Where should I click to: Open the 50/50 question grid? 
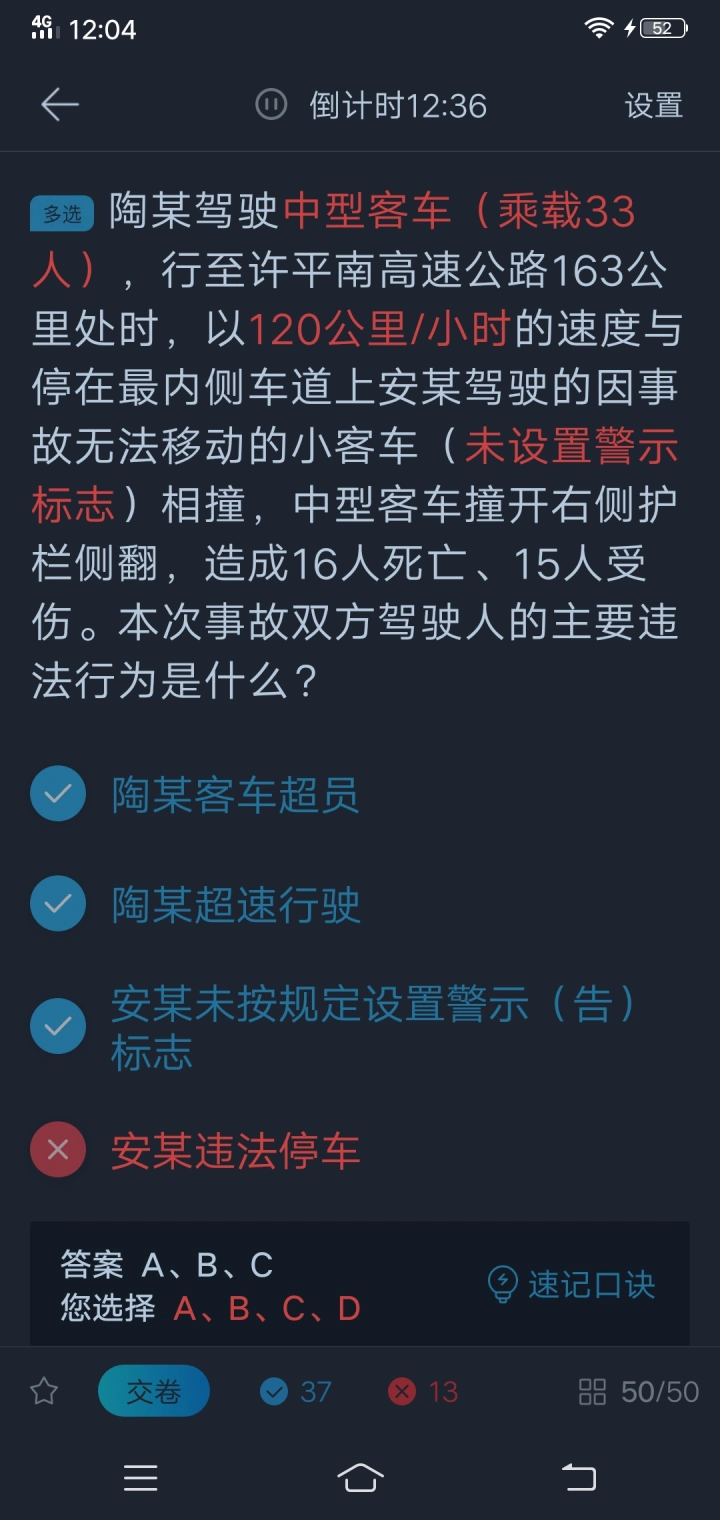click(639, 1391)
